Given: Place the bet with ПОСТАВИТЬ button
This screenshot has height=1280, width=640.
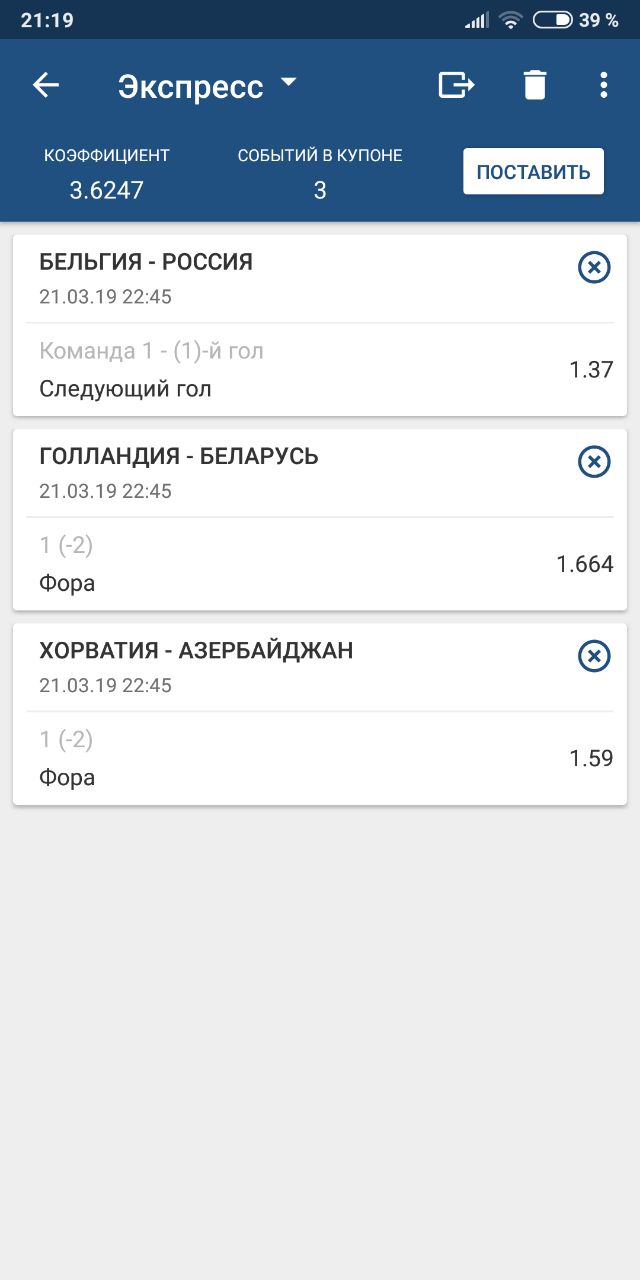Looking at the screenshot, I should pyautogui.click(x=533, y=171).
